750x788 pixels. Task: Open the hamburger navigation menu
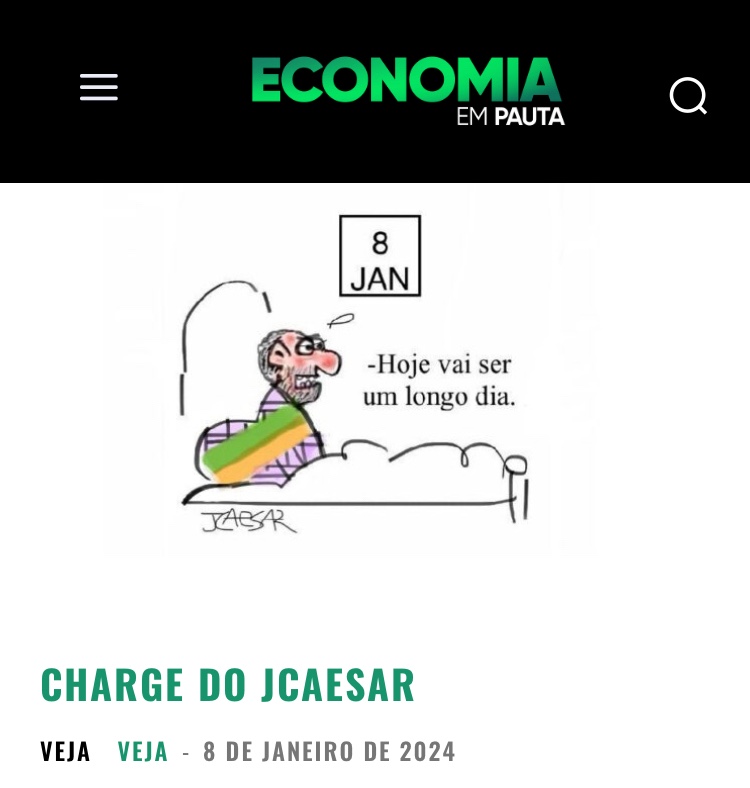point(99,88)
